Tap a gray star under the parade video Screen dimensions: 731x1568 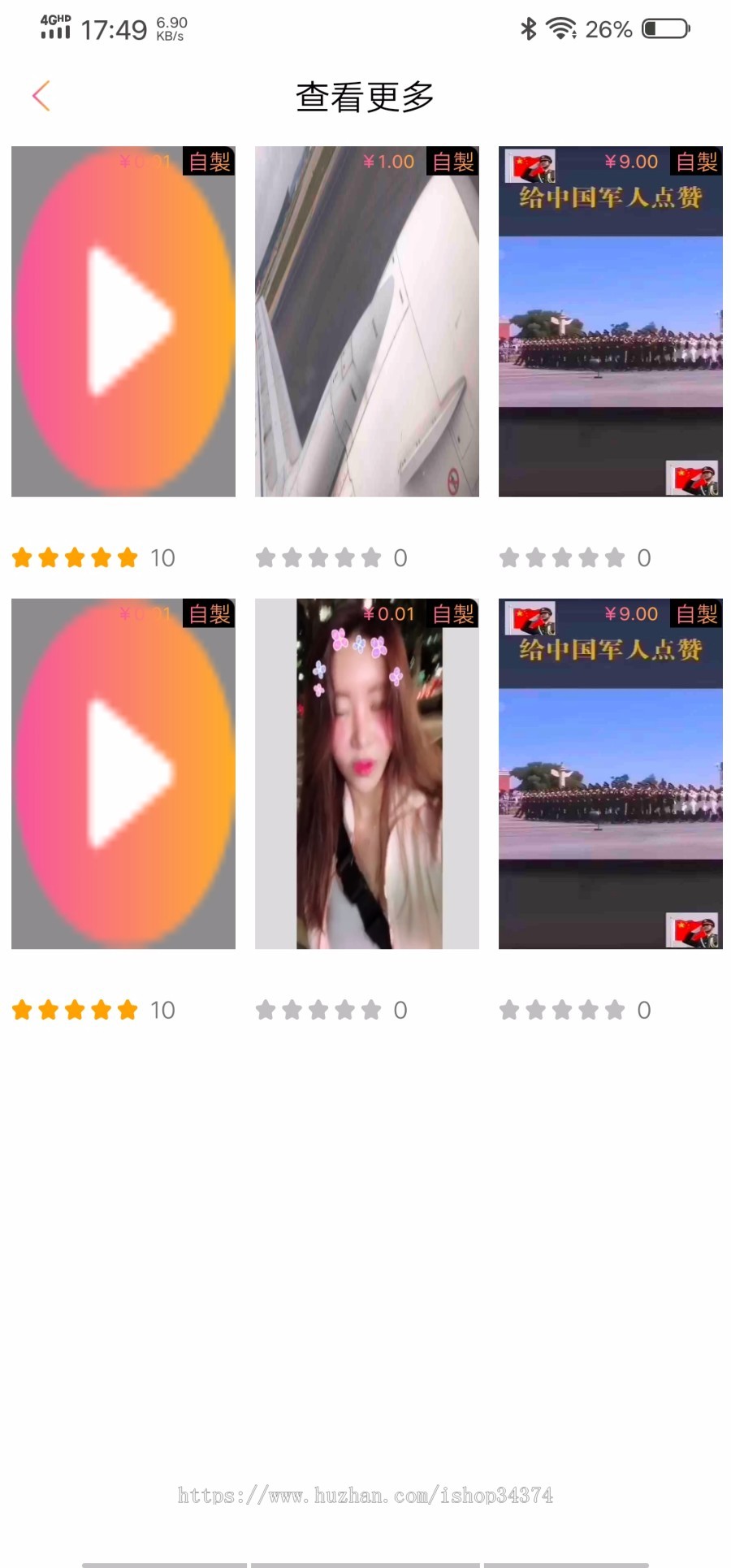coord(561,557)
